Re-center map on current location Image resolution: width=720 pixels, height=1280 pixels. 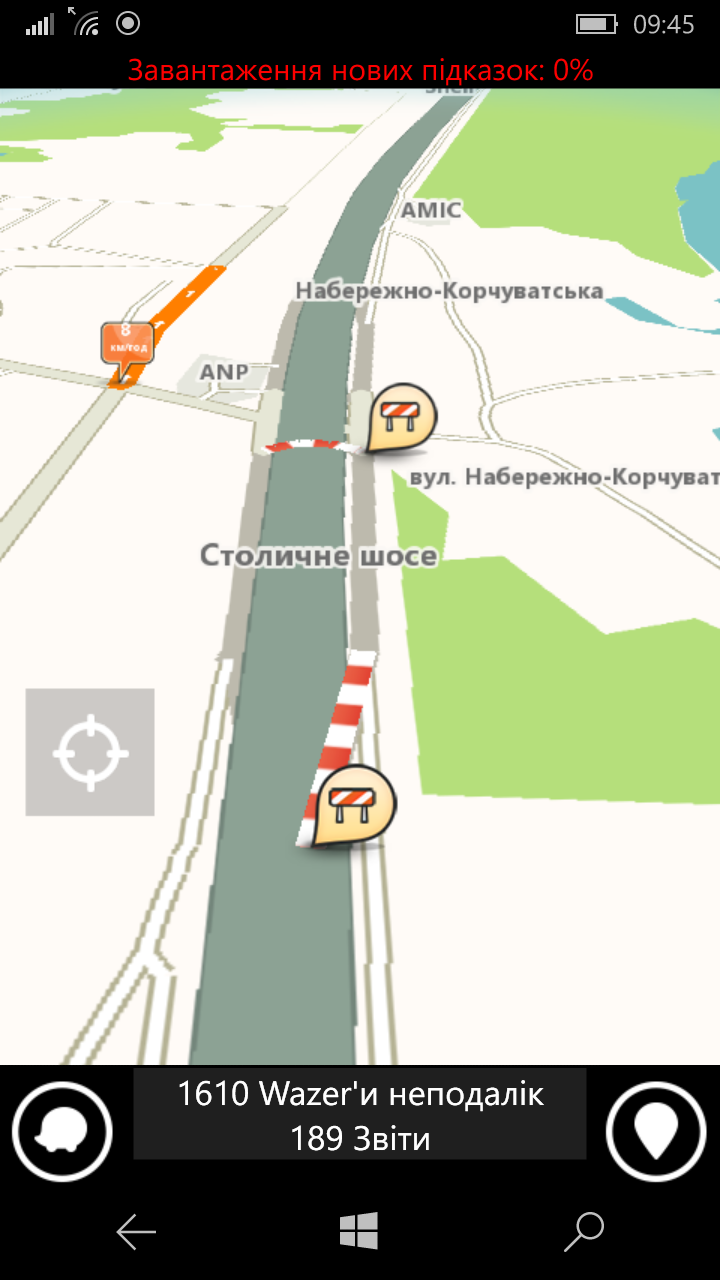coord(90,752)
